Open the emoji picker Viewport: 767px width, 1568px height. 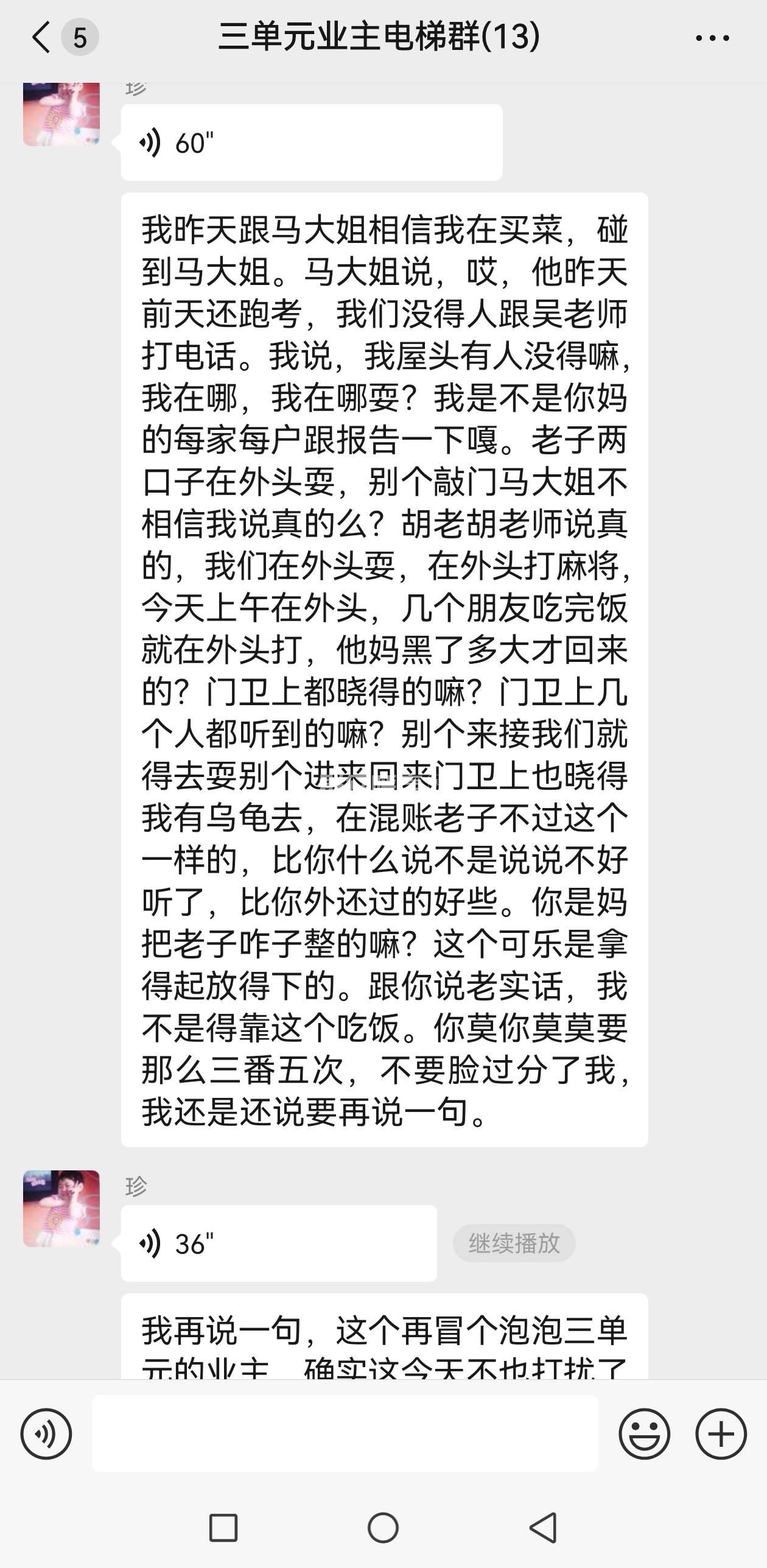coord(644,1433)
